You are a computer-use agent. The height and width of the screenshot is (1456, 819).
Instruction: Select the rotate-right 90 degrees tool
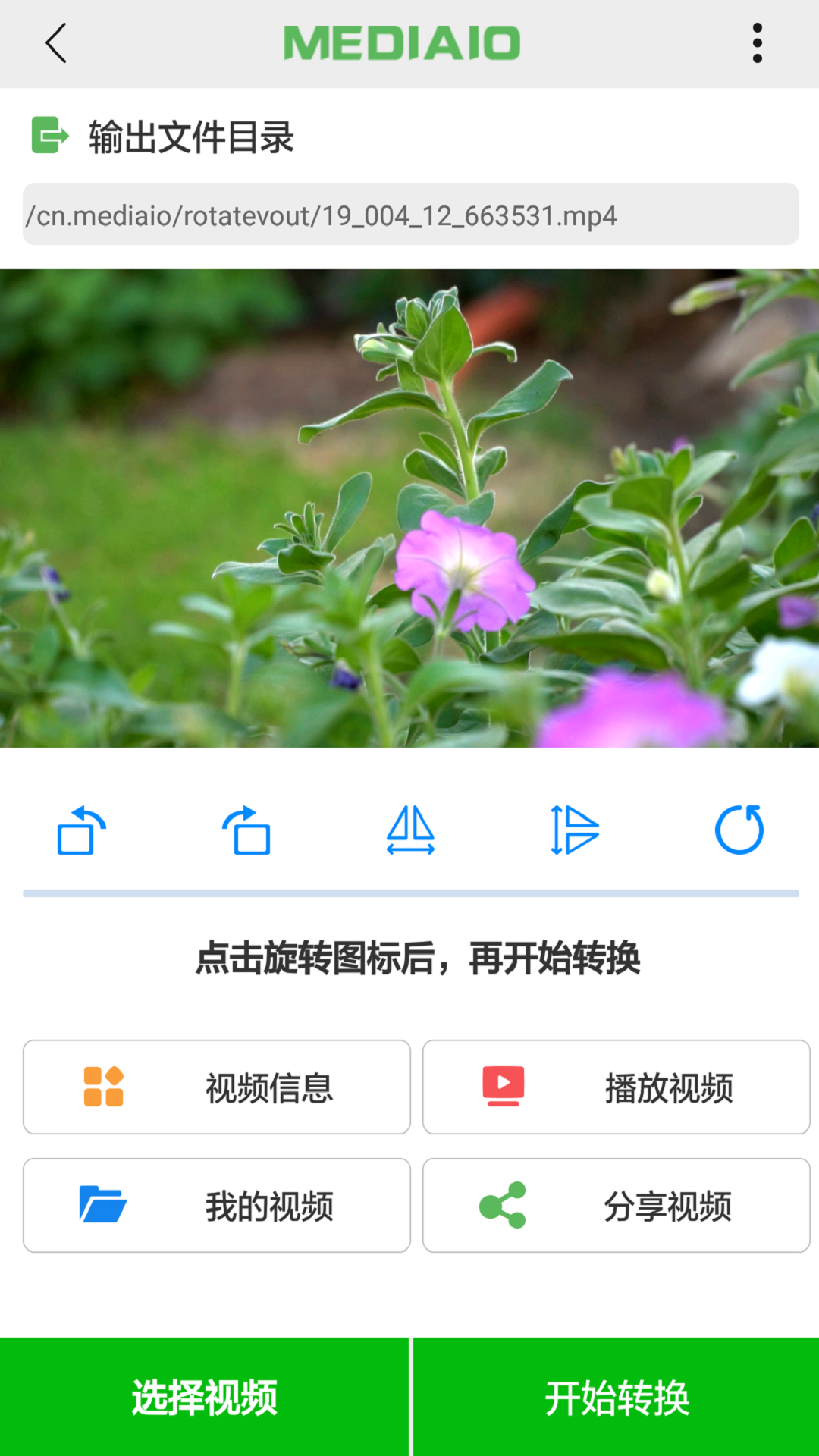click(244, 830)
